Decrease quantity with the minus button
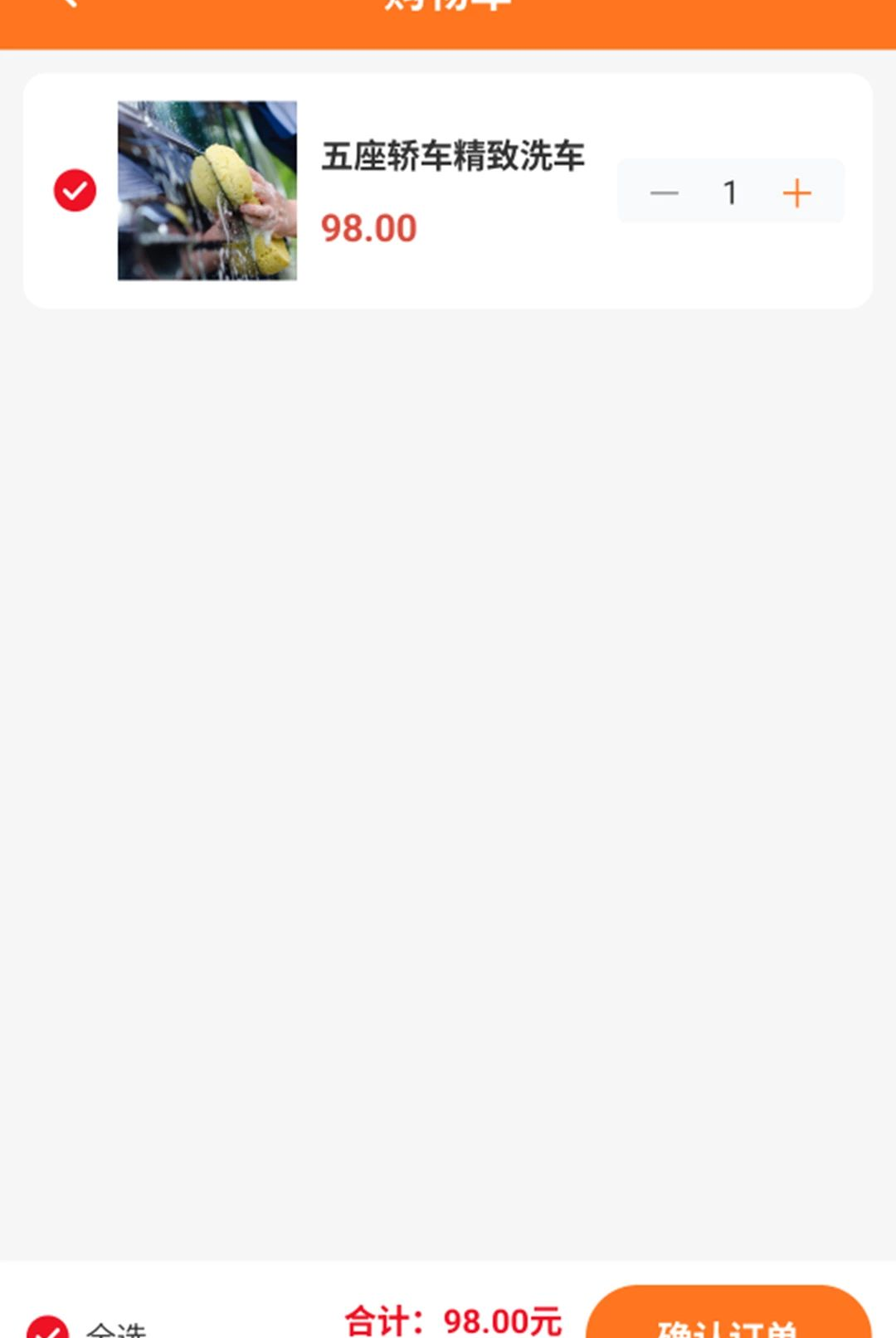 [664, 193]
